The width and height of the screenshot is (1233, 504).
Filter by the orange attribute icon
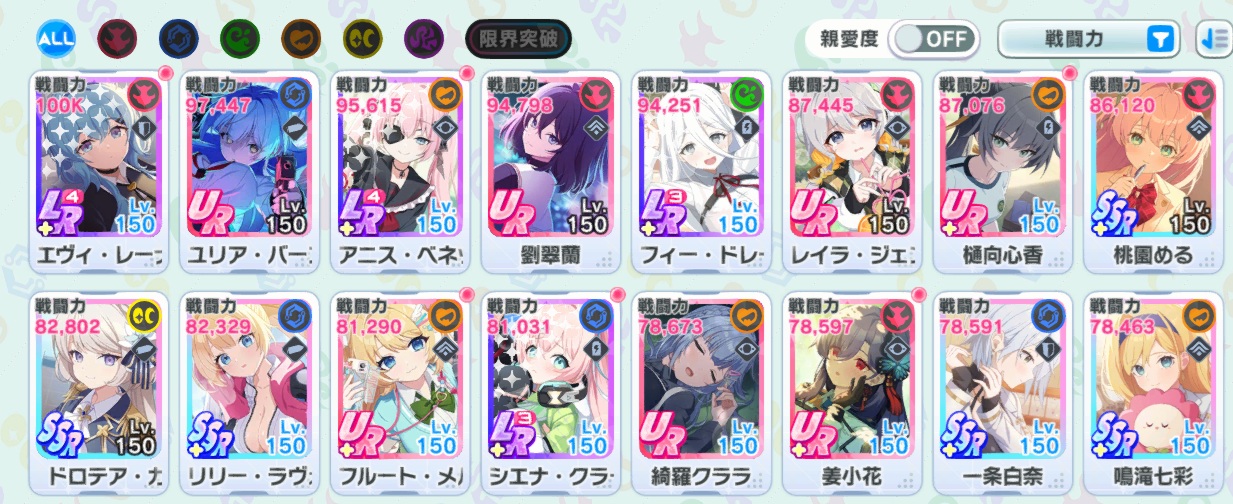(x=301, y=39)
